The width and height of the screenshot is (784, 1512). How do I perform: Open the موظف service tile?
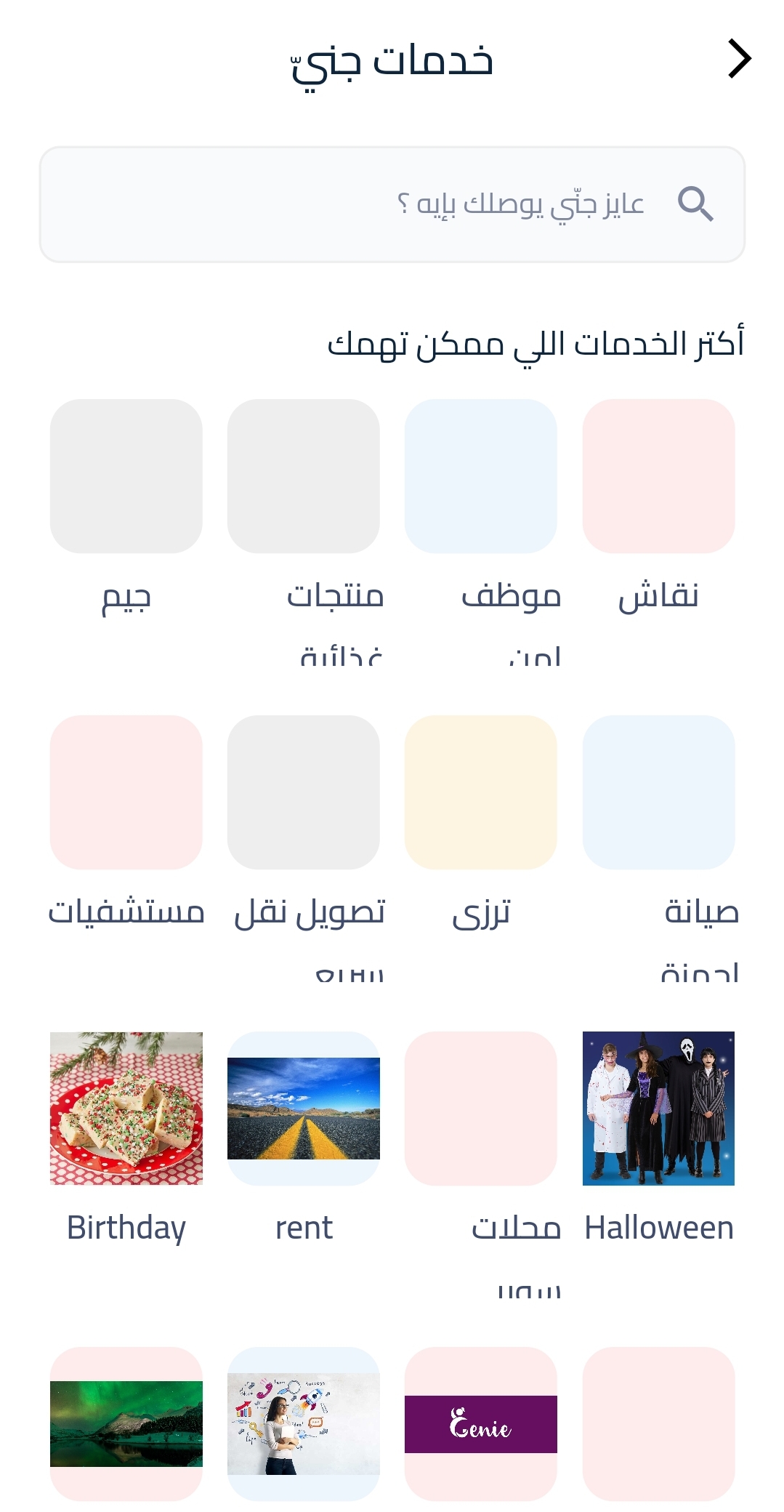[x=481, y=476]
